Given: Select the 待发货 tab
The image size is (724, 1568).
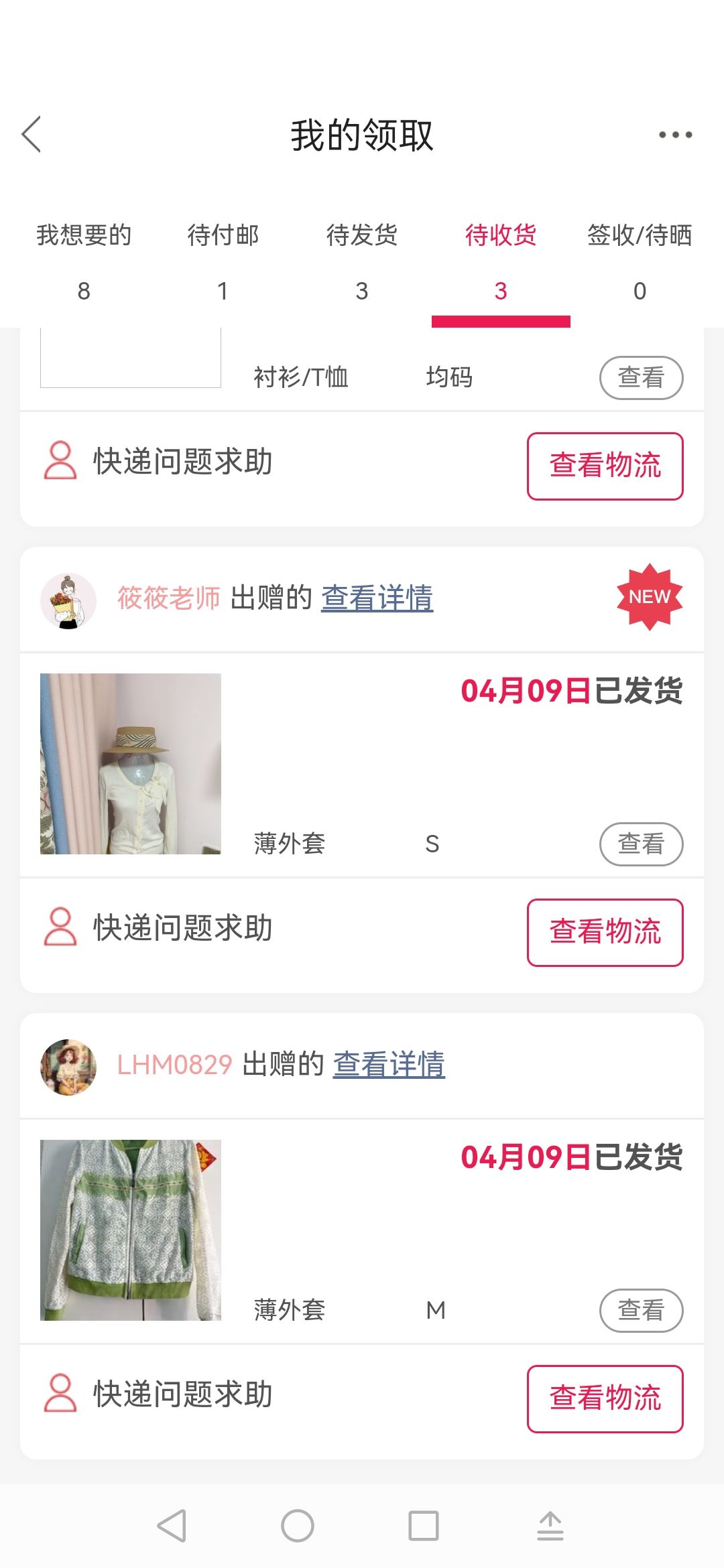Looking at the screenshot, I should (x=362, y=262).
